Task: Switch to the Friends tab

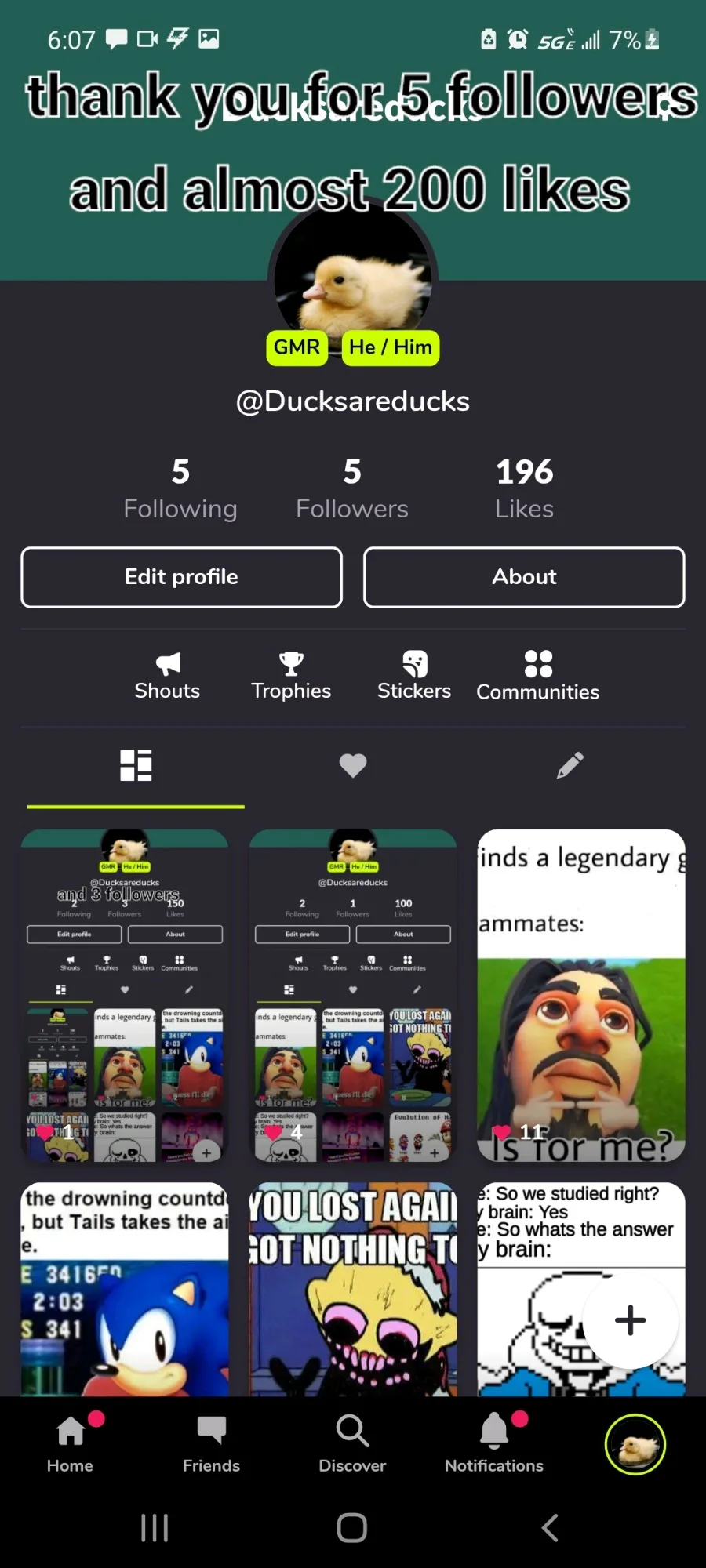Action: 211,1445
